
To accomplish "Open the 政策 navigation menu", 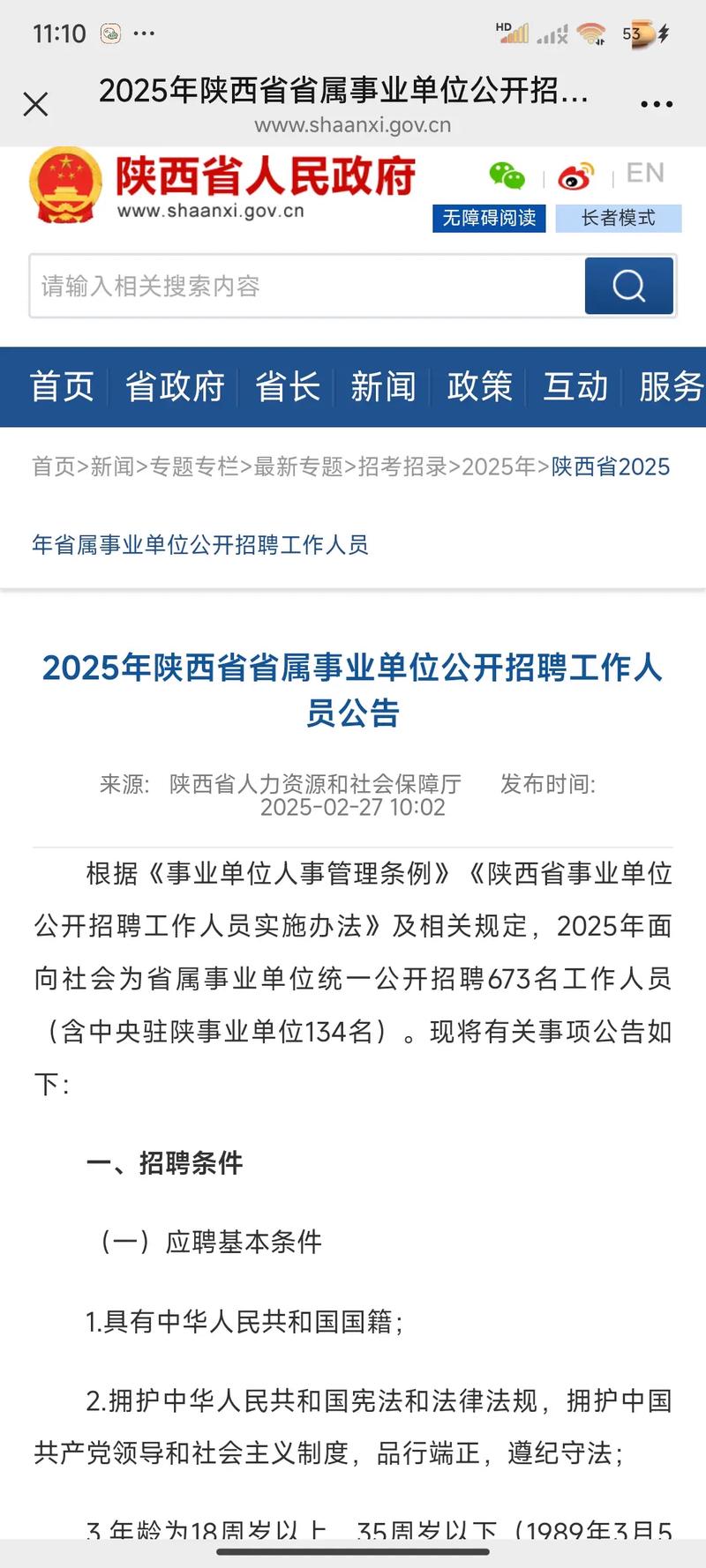I will tap(479, 385).
